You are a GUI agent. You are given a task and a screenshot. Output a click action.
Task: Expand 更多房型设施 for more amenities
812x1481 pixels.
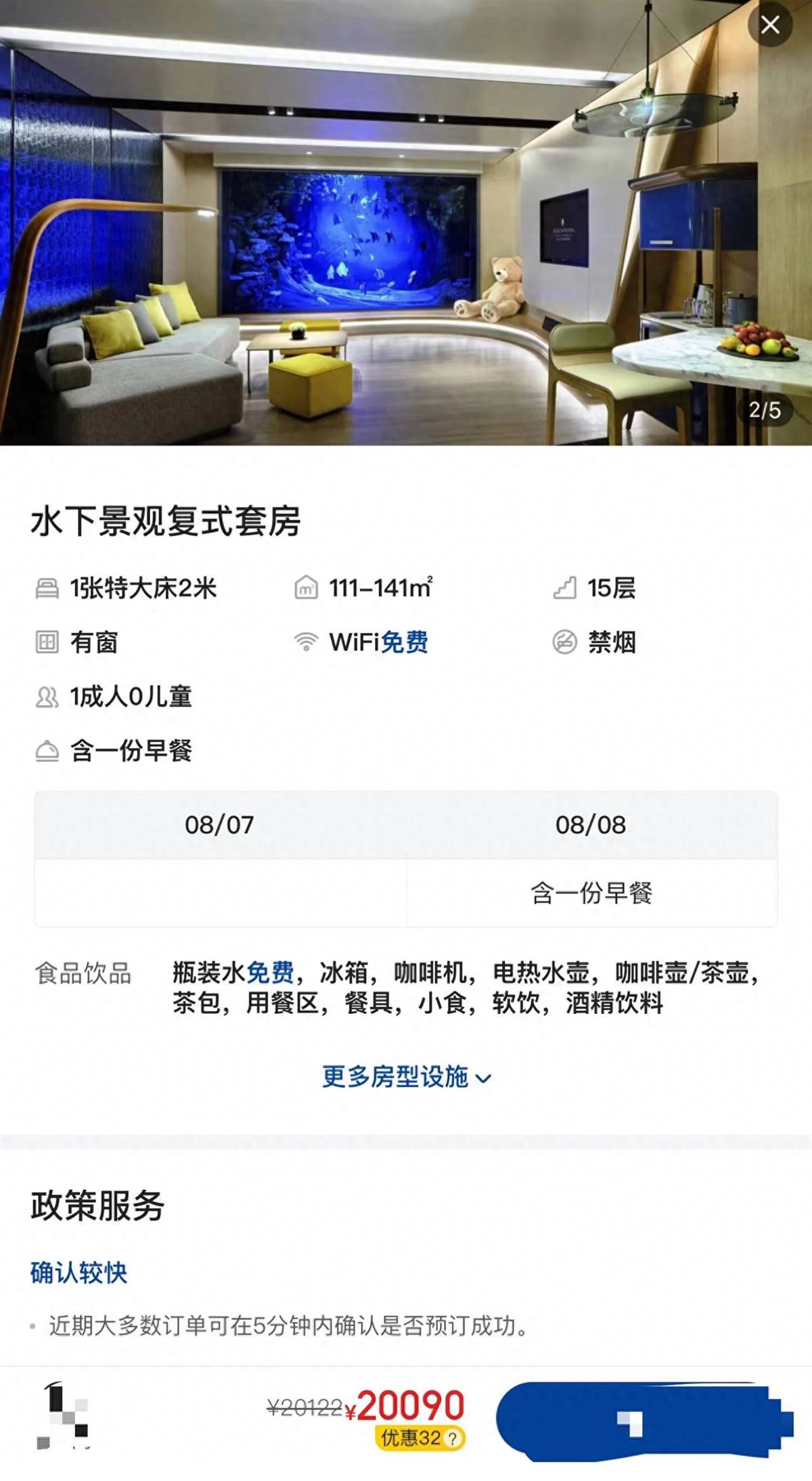(406, 1076)
